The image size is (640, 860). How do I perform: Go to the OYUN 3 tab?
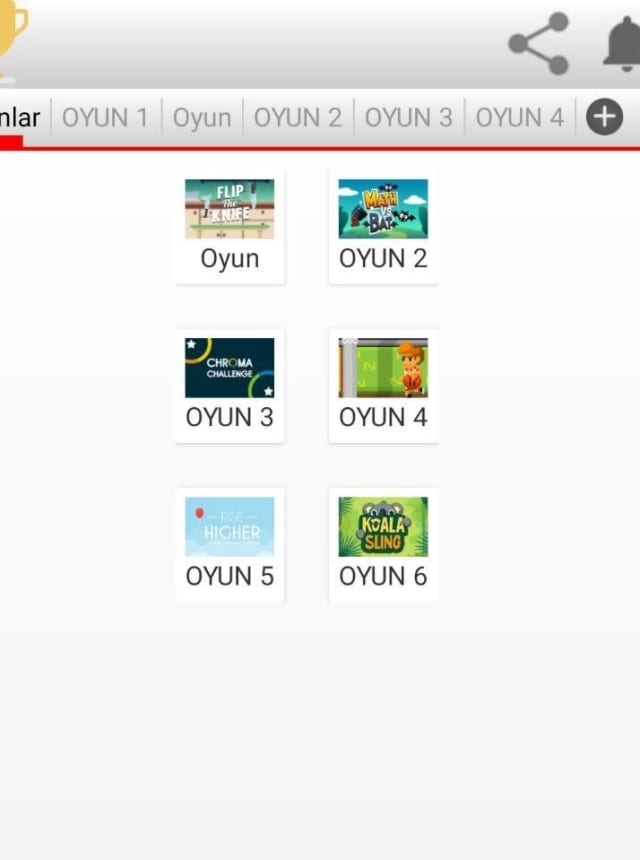point(409,117)
